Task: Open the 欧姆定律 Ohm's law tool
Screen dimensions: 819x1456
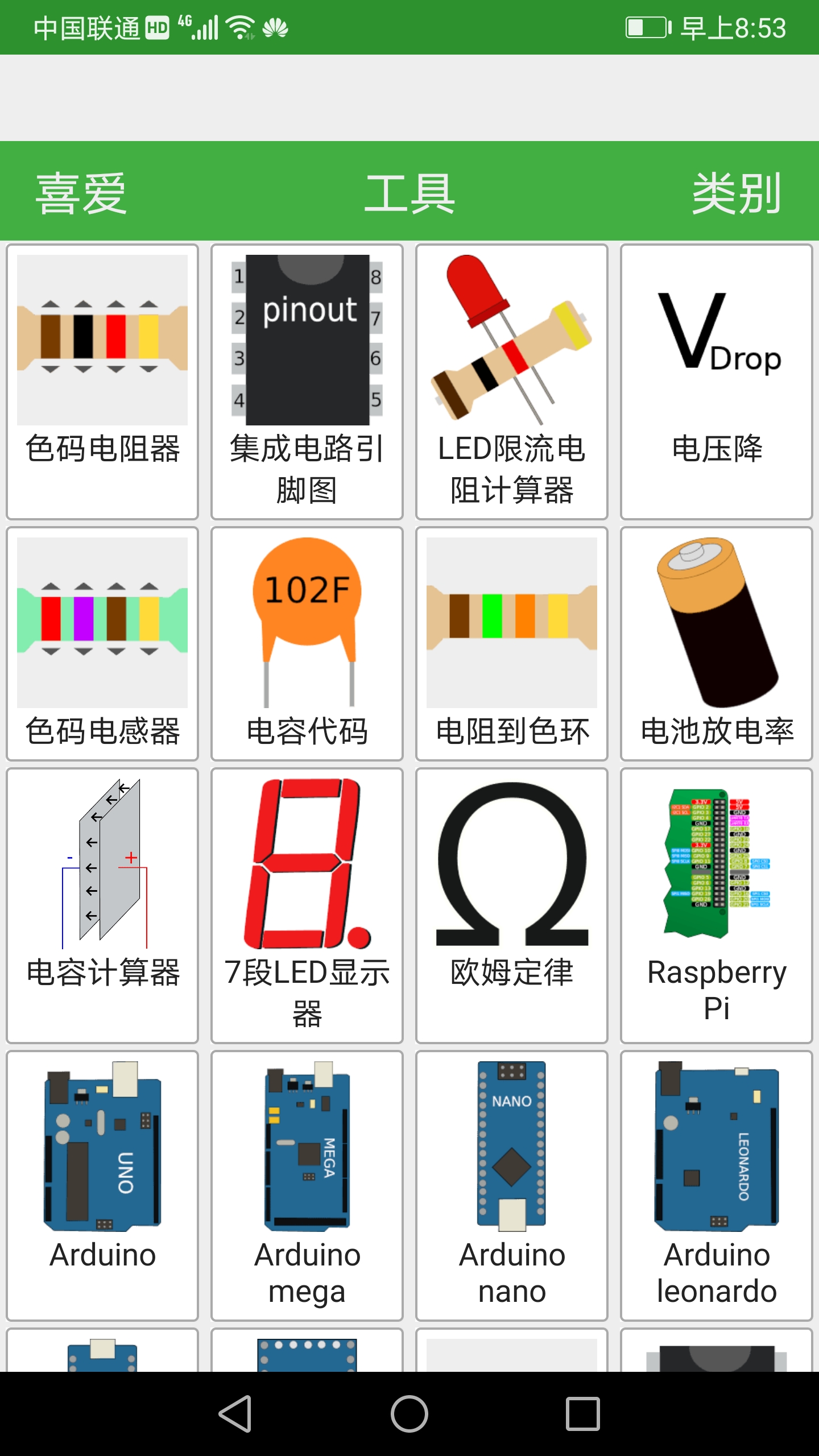Action: (x=512, y=905)
